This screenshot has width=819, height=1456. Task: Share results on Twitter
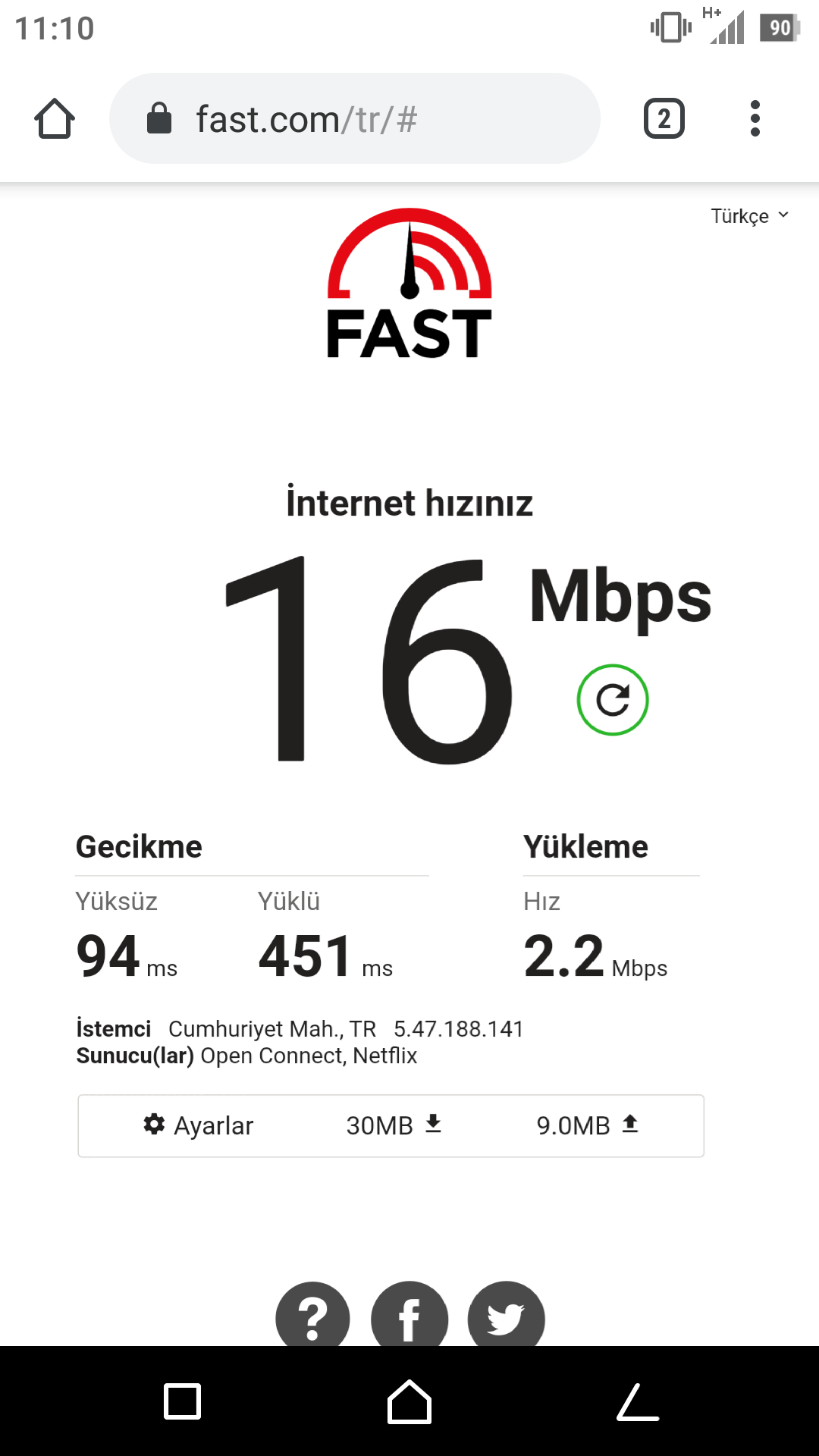pos(507,1315)
